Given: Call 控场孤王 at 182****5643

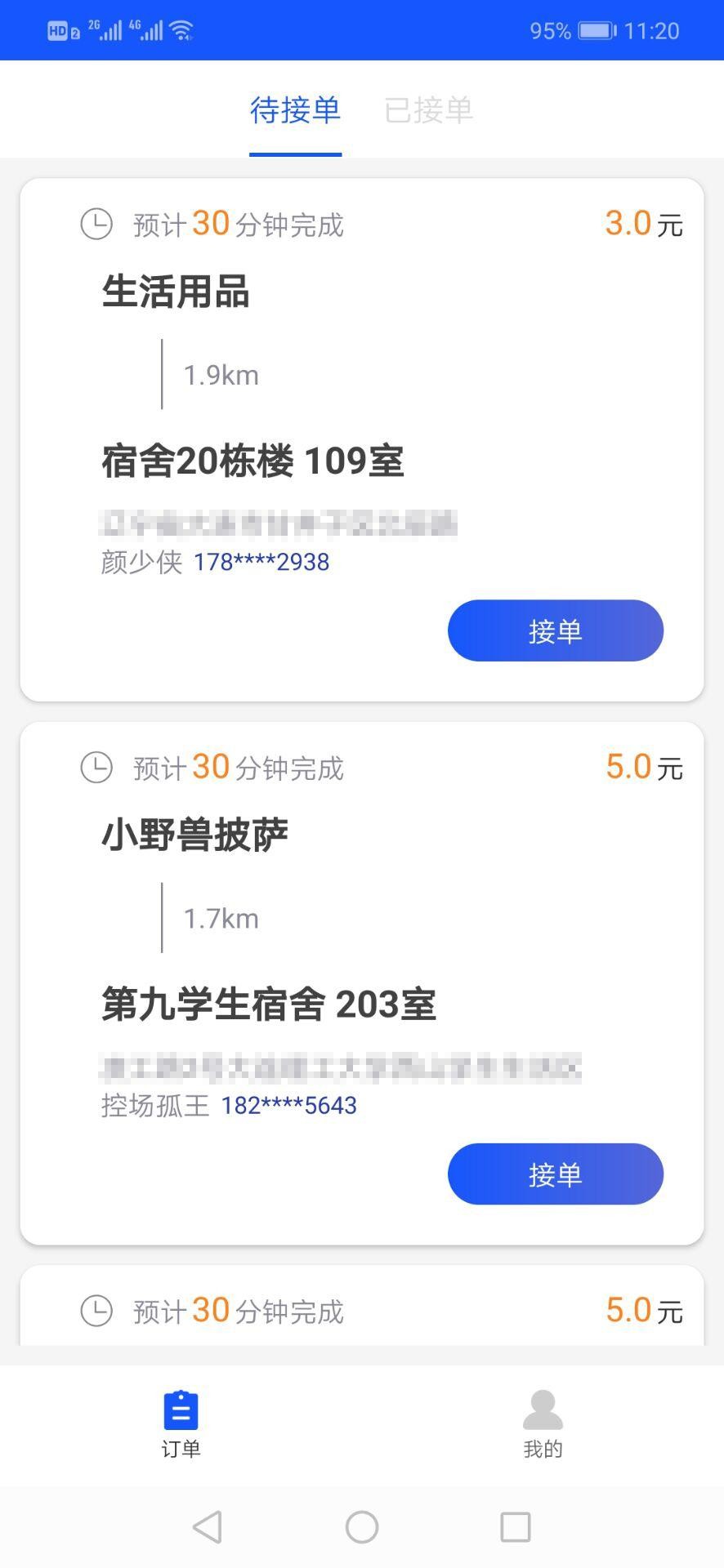Looking at the screenshot, I should (x=288, y=1105).
